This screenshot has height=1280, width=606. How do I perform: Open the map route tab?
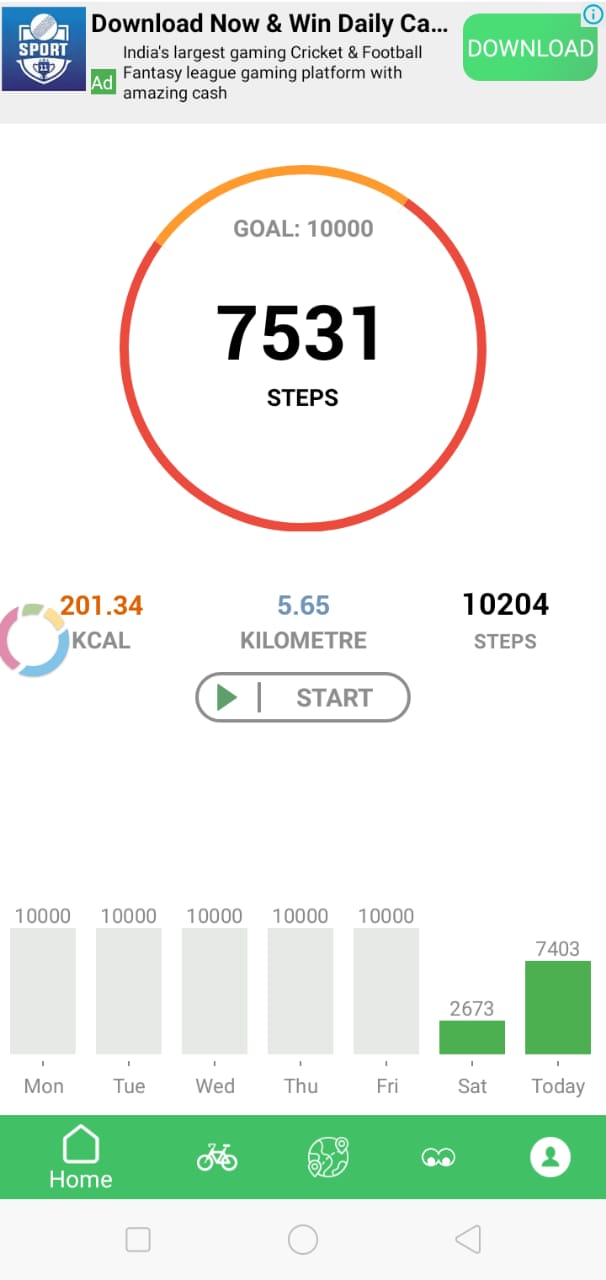click(x=327, y=1157)
